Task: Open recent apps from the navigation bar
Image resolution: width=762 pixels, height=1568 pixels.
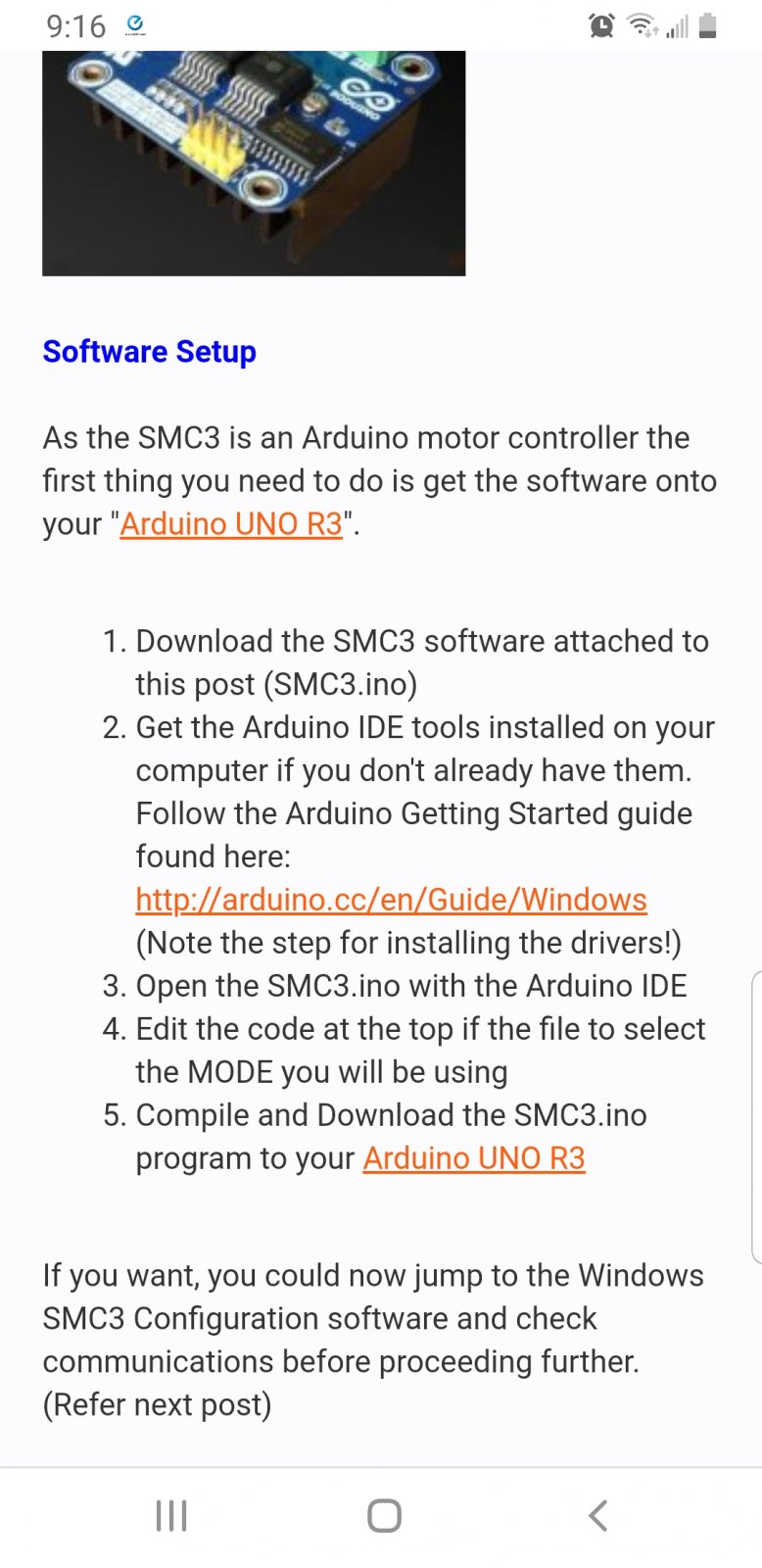Action: click(x=171, y=1516)
